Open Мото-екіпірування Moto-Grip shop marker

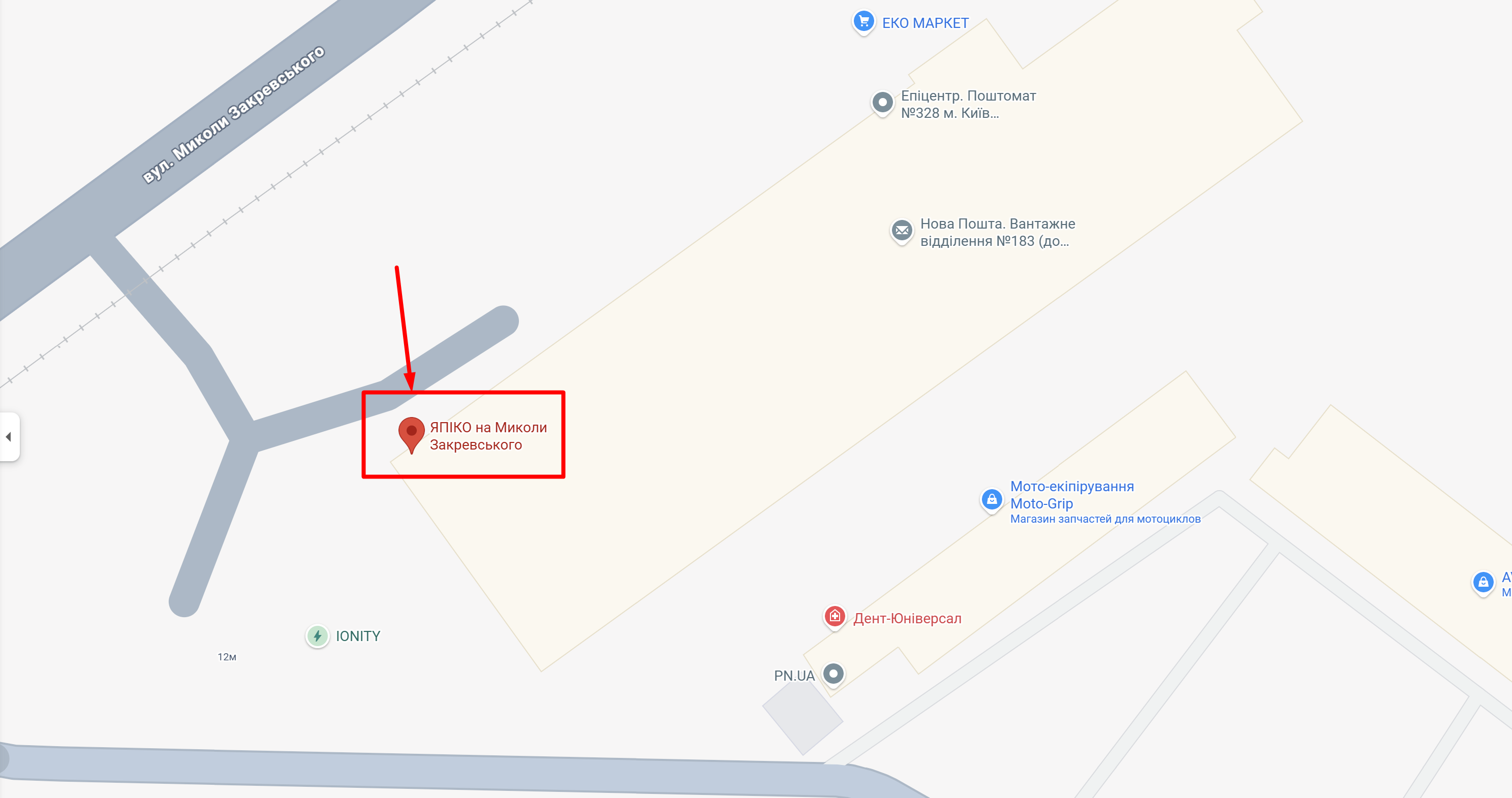click(992, 500)
